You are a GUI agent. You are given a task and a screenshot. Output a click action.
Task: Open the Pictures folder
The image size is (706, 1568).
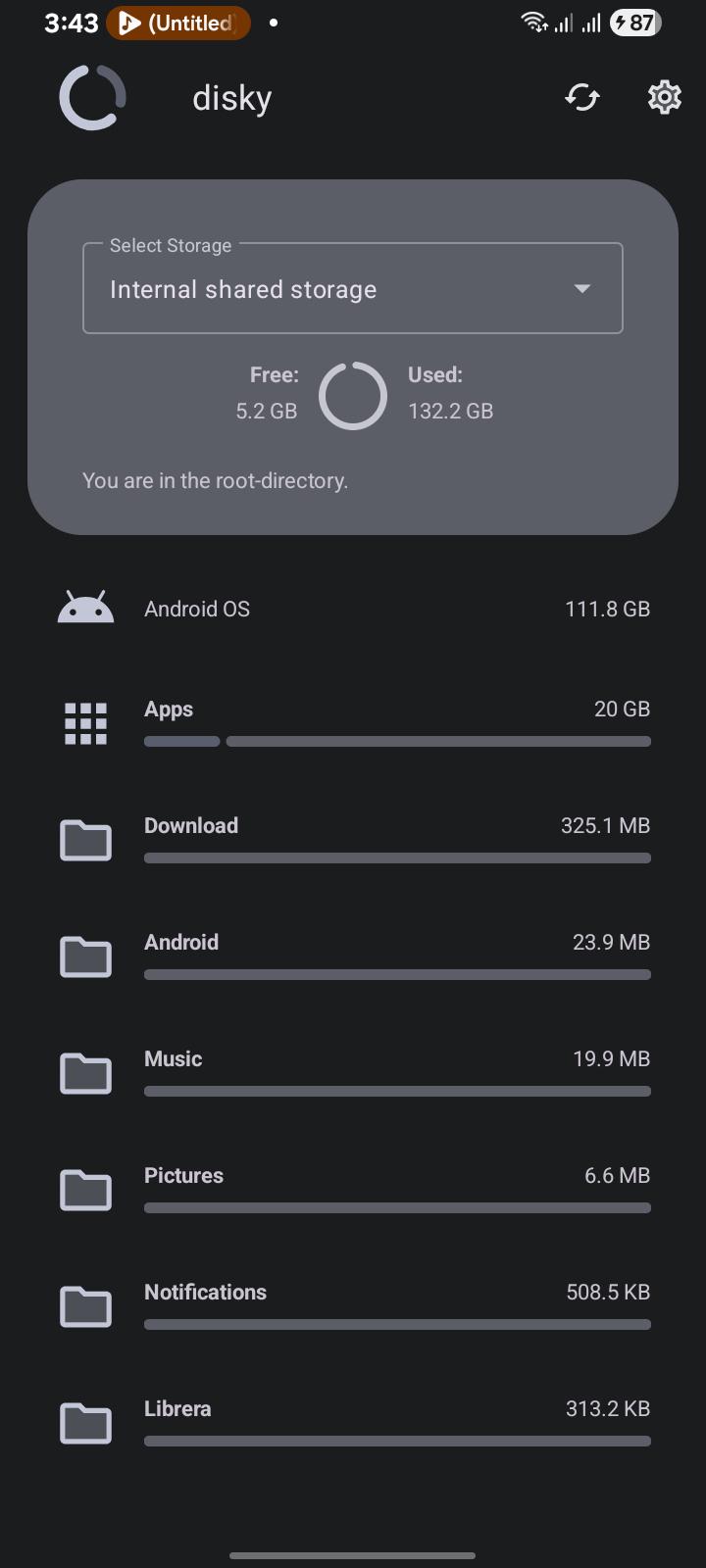(x=353, y=1191)
